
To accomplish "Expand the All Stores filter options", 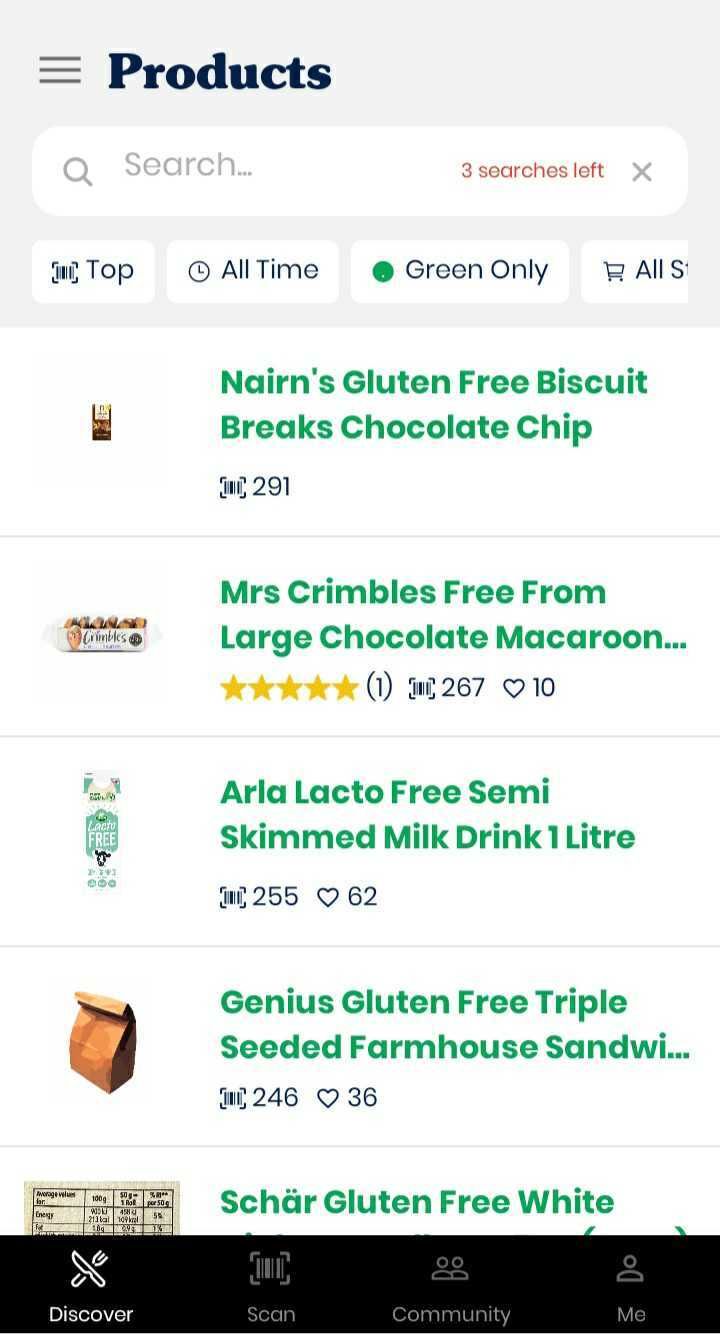I will pos(650,270).
